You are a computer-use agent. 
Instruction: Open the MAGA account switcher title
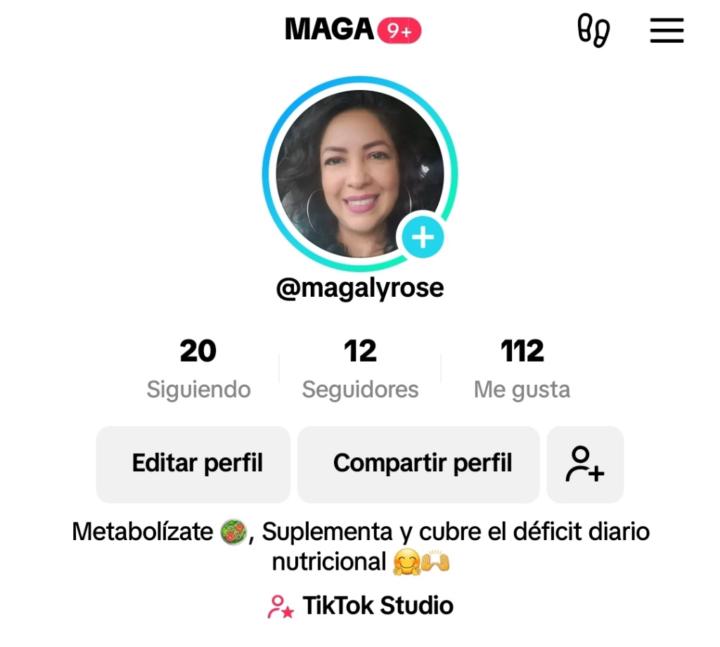point(330,30)
